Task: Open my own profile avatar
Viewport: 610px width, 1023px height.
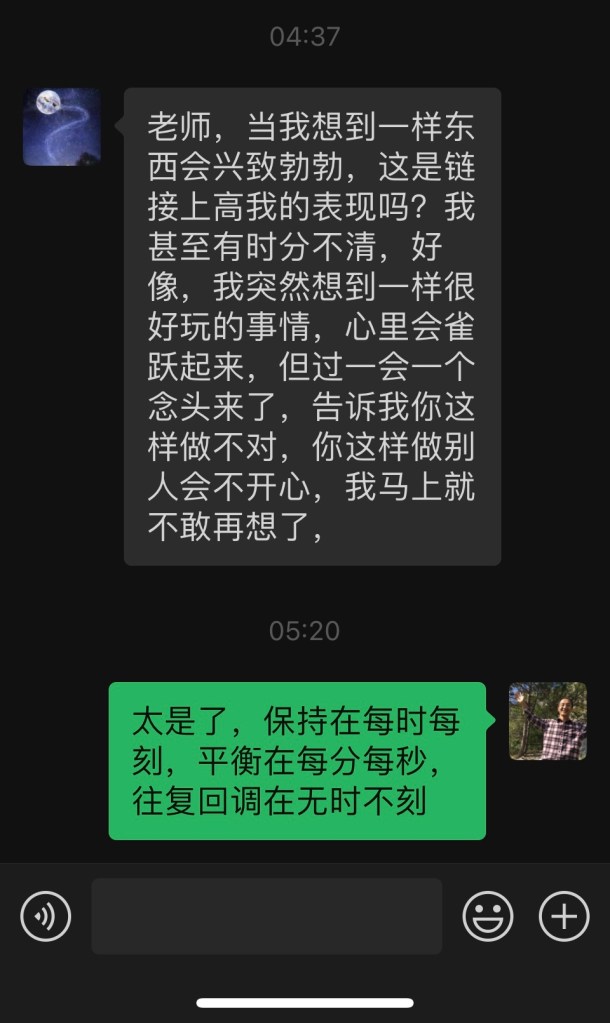Action: pyautogui.click(x=547, y=721)
